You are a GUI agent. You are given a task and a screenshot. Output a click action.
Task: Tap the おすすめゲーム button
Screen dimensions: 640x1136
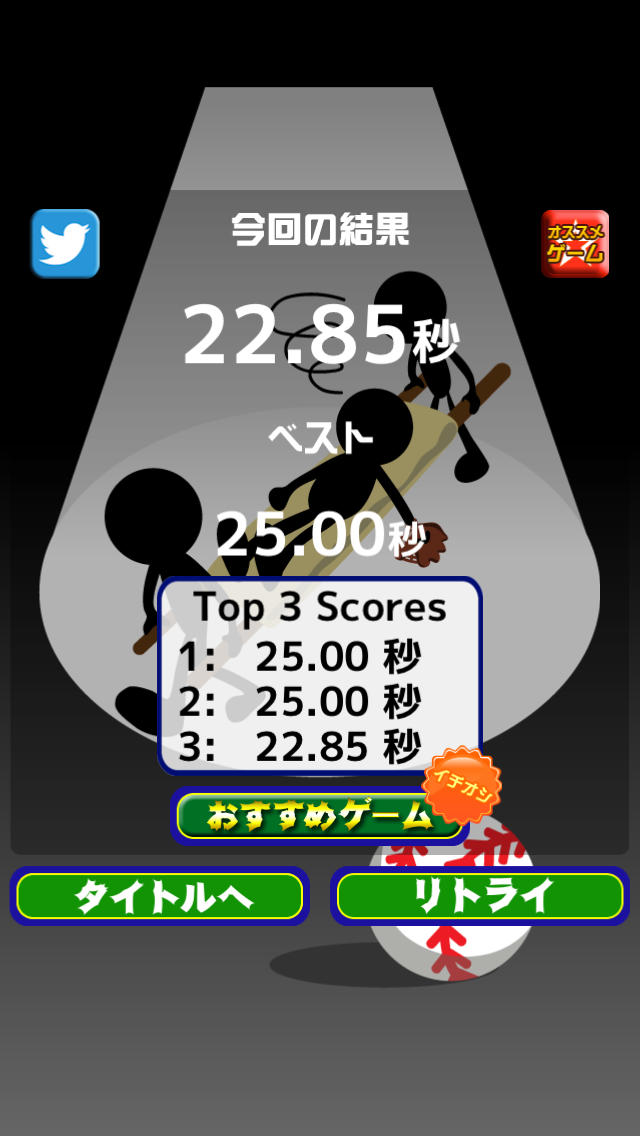click(318, 816)
